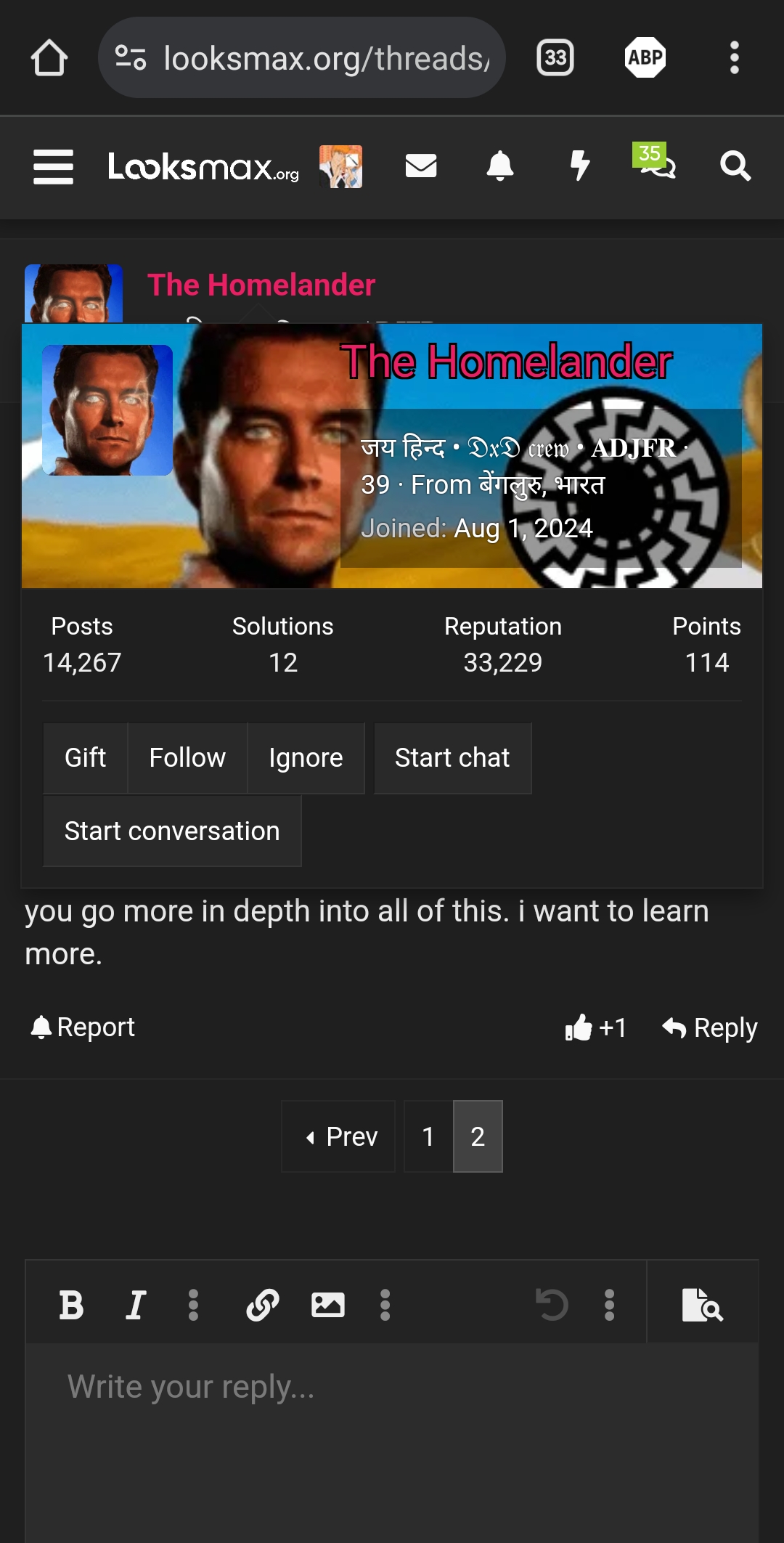Go to the Prev page
Image resolution: width=784 pixels, height=1543 pixels.
tap(339, 1136)
